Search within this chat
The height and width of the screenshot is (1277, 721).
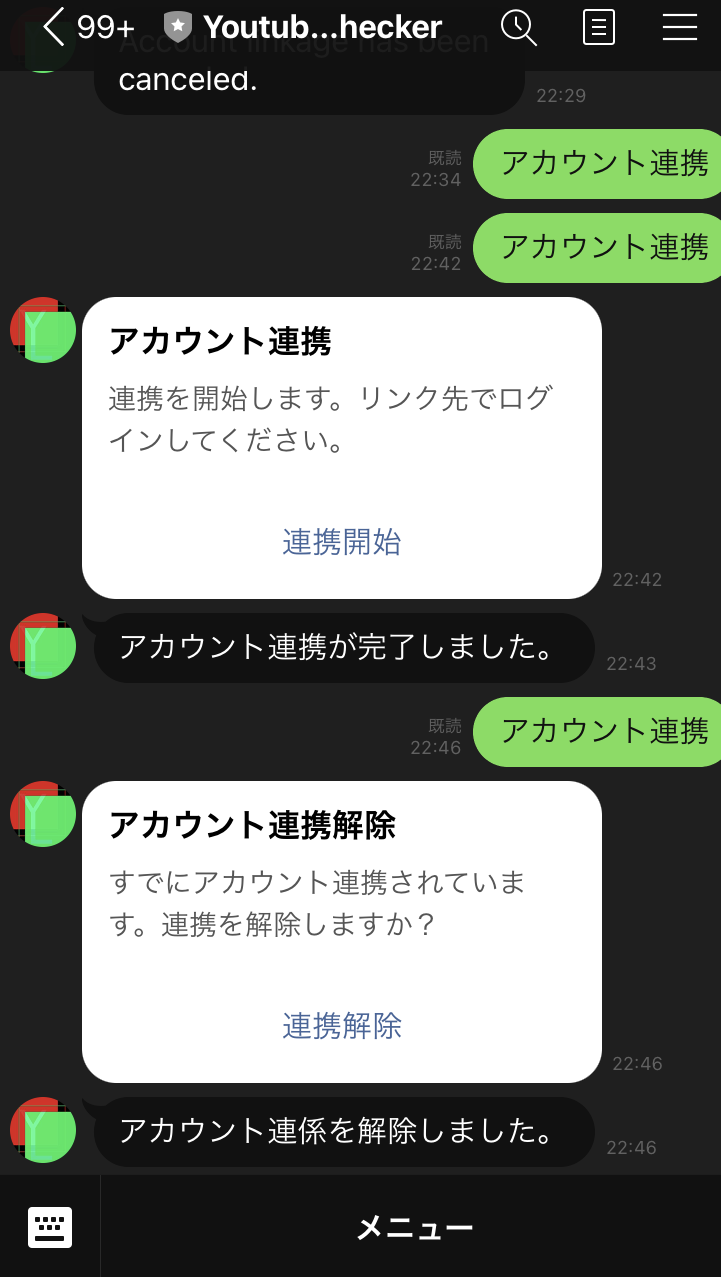518,27
